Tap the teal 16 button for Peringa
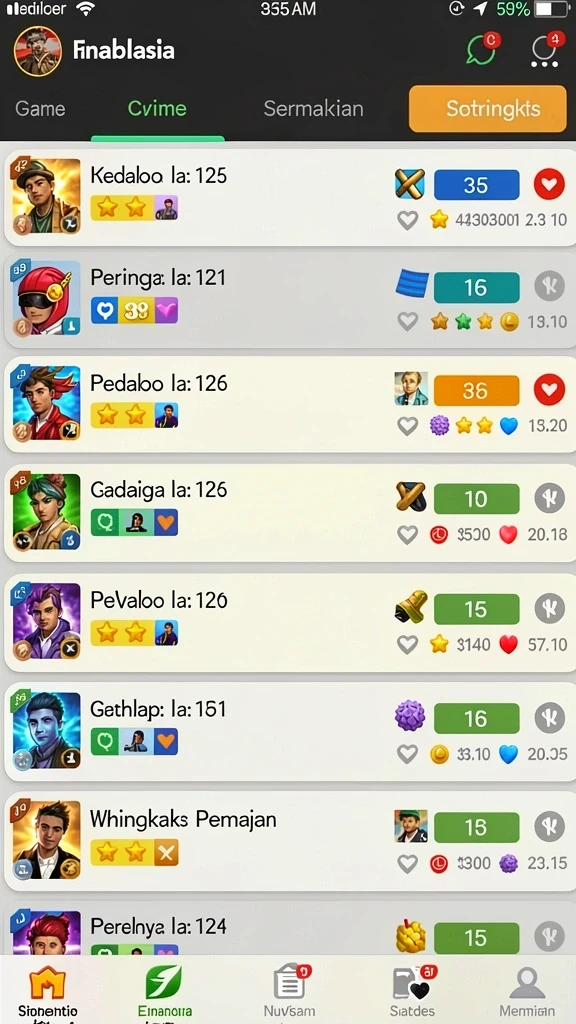Image resolution: width=576 pixels, height=1024 pixels. [x=476, y=287]
